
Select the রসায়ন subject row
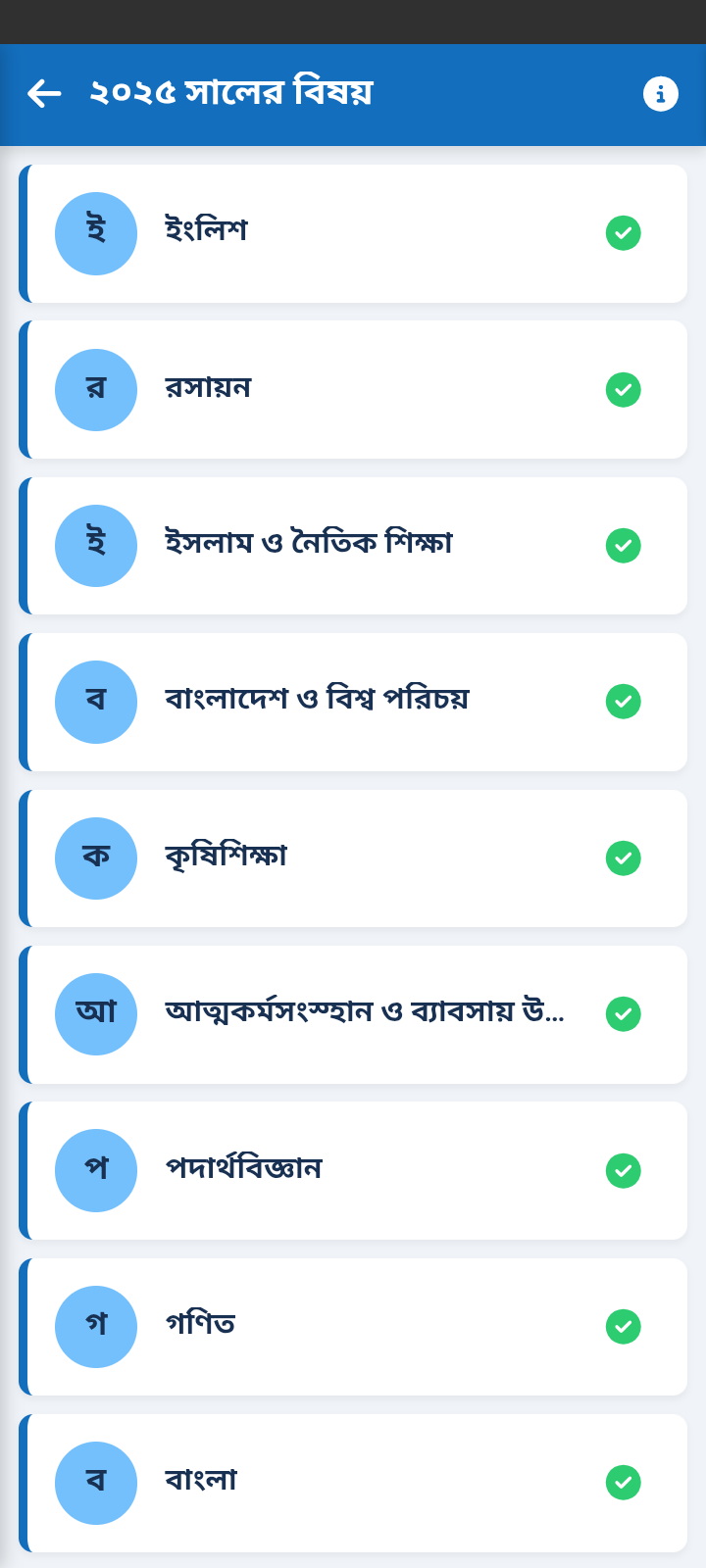pyautogui.click(x=353, y=389)
